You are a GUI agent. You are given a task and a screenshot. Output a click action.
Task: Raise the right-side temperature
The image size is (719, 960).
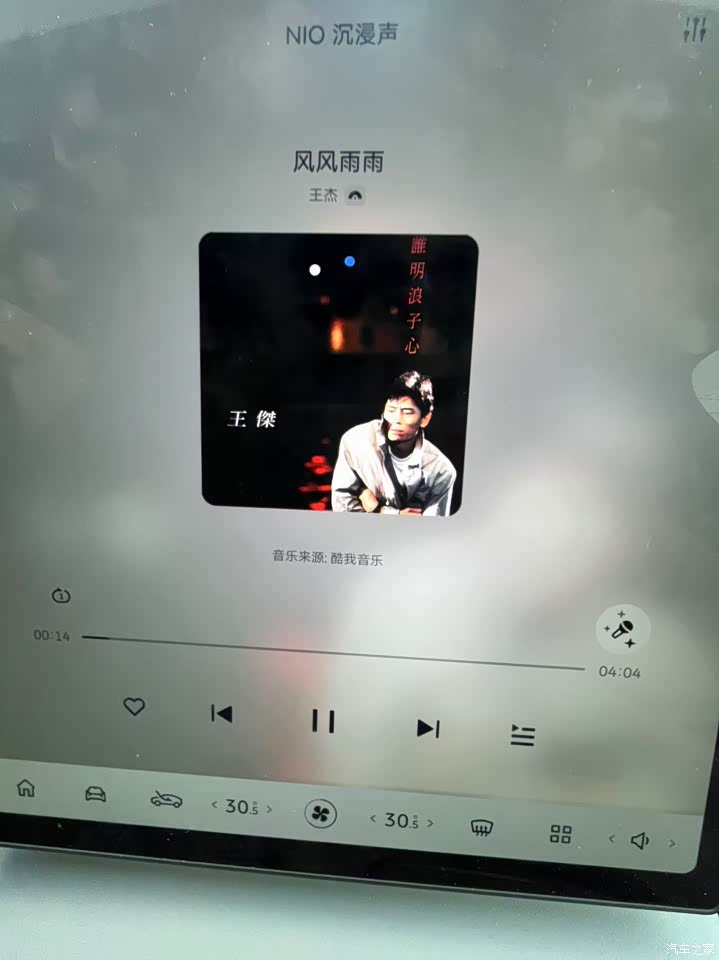(x=430, y=823)
